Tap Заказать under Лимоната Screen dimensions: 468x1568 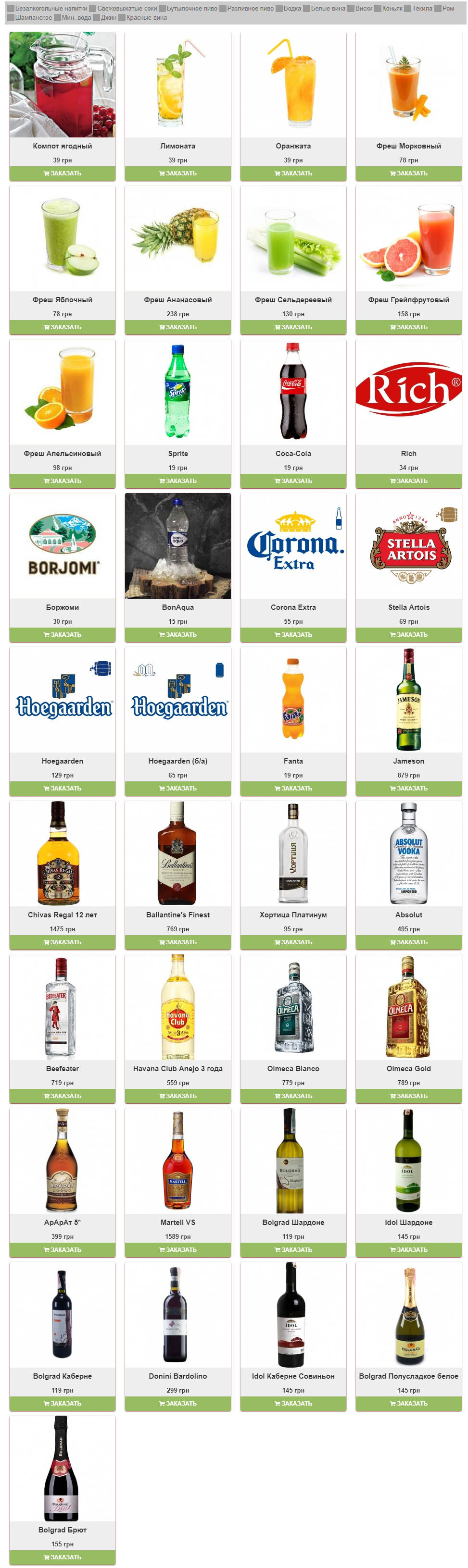[x=177, y=173]
